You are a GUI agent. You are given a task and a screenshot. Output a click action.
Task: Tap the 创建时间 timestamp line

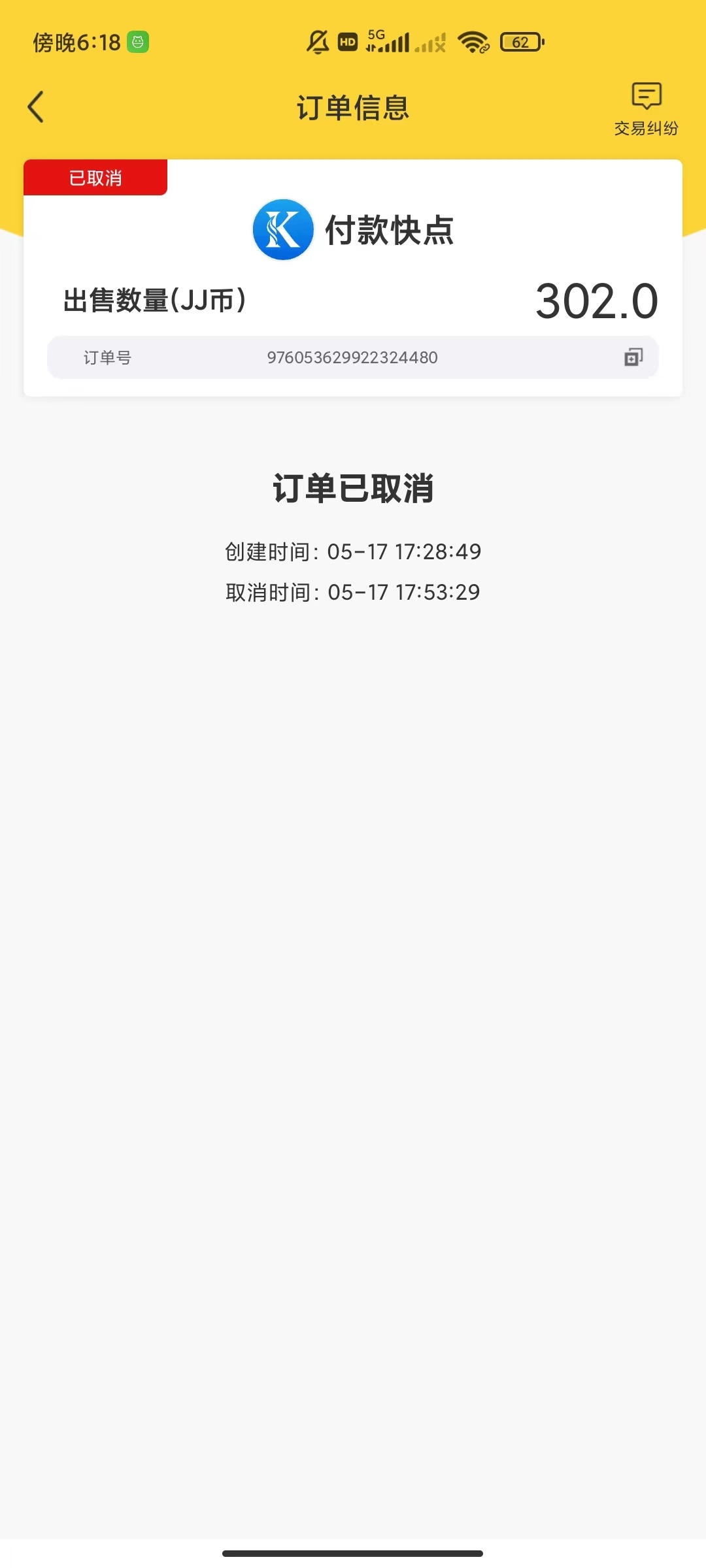(352, 552)
